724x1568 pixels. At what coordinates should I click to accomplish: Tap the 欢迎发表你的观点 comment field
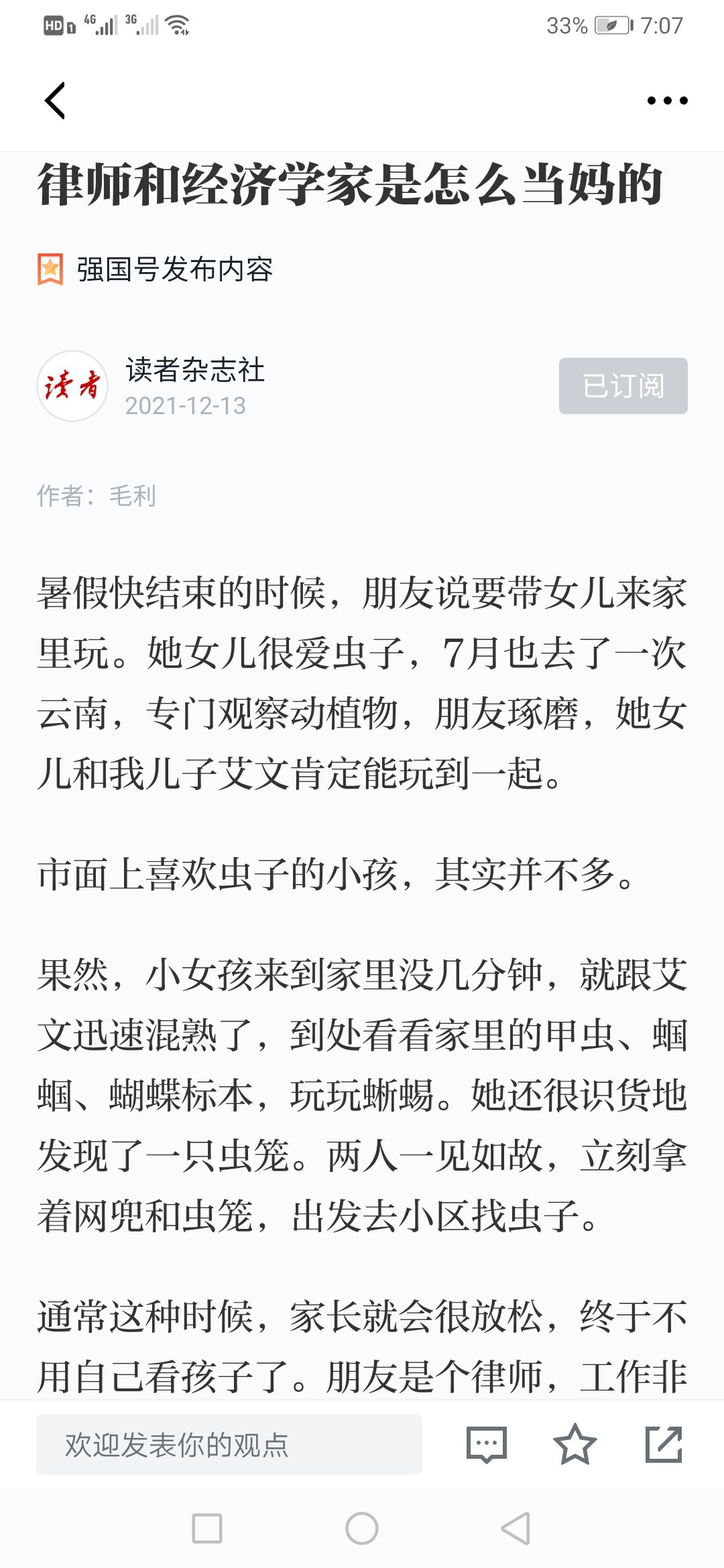(229, 1445)
